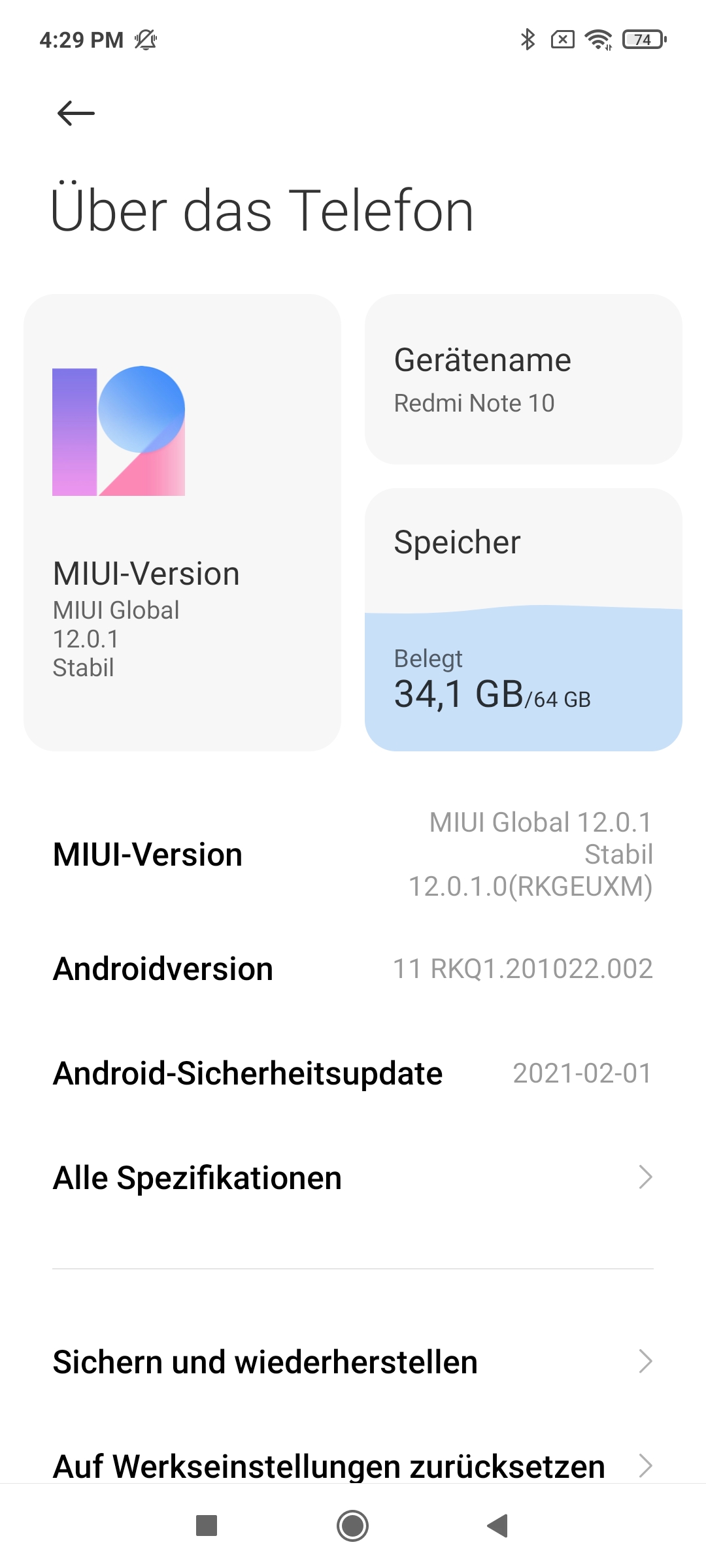Open recent apps from navigation bar

207,1526
